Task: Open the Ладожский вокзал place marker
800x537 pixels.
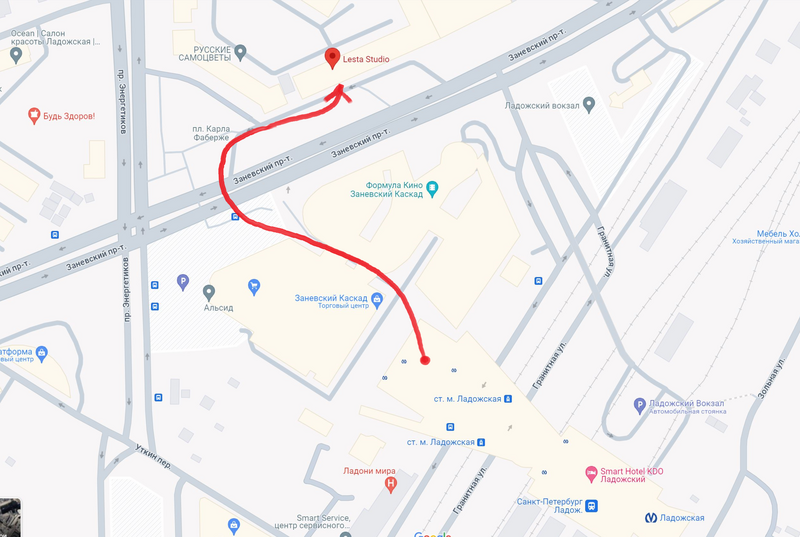Action: (x=590, y=104)
